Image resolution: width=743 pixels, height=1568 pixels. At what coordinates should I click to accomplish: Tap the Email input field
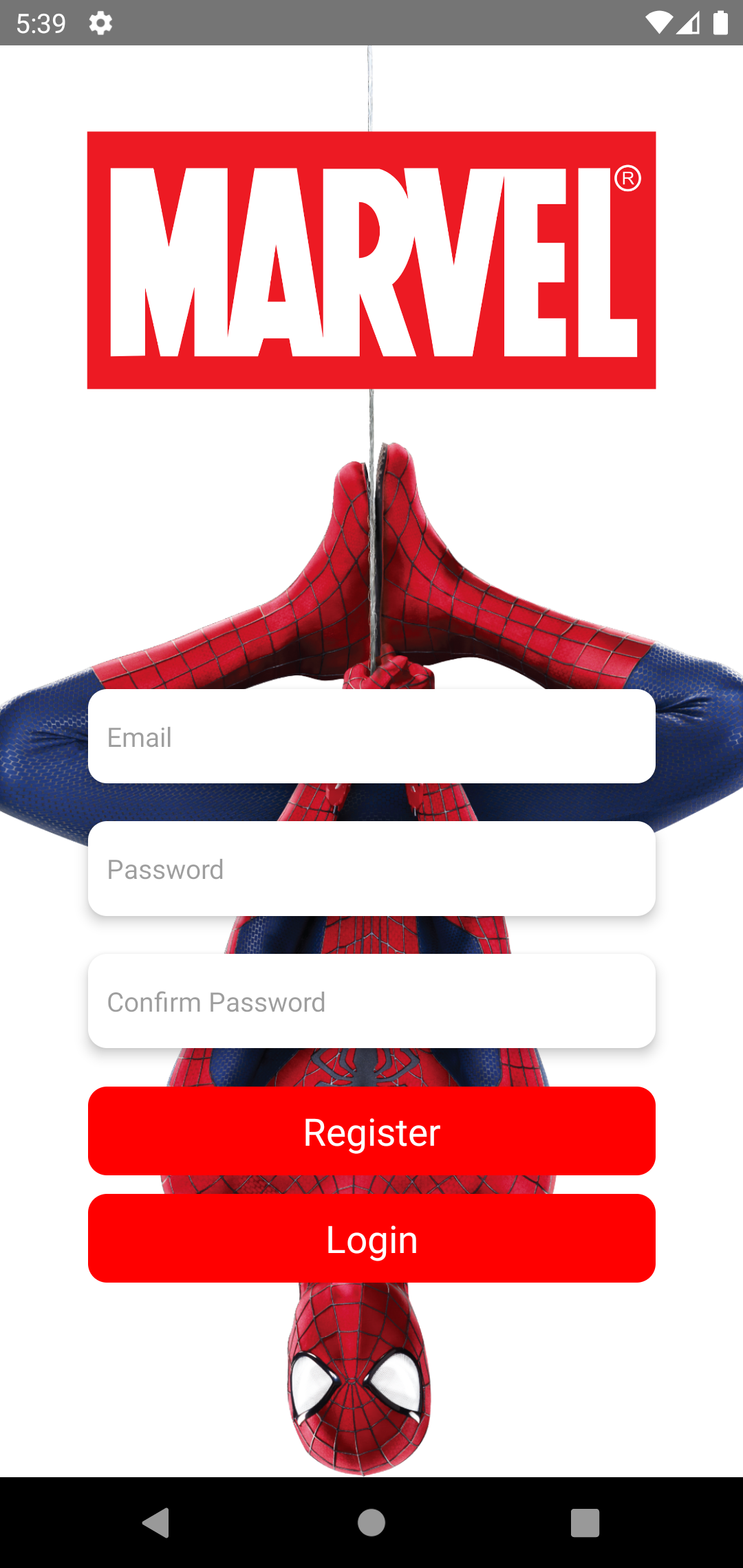371,737
